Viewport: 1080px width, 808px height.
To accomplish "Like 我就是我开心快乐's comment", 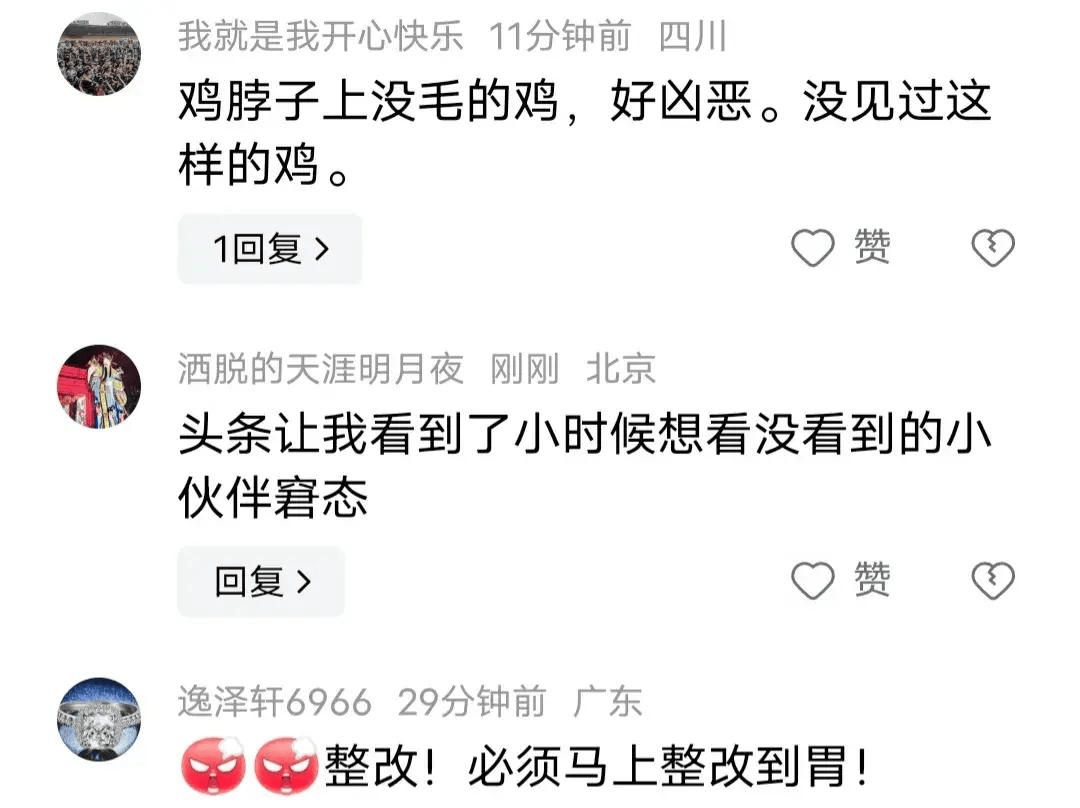I will point(813,248).
